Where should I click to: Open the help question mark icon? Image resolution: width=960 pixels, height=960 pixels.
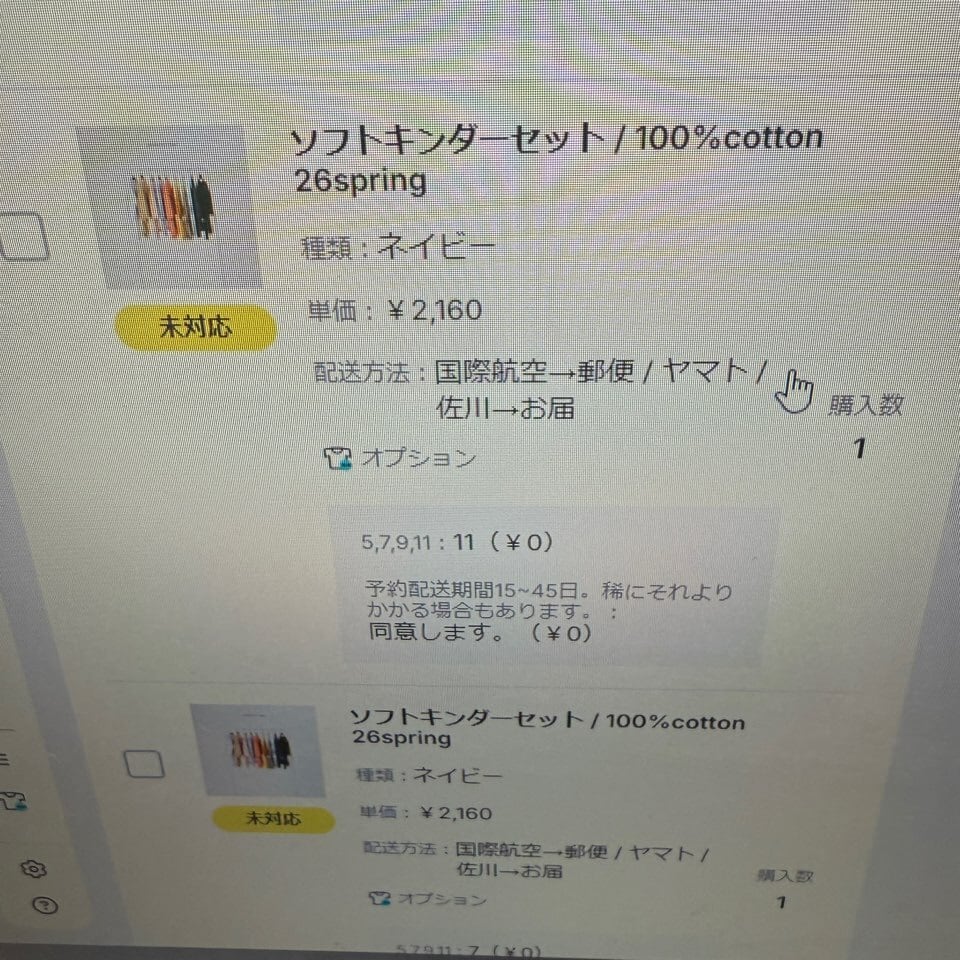tap(45, 905)
